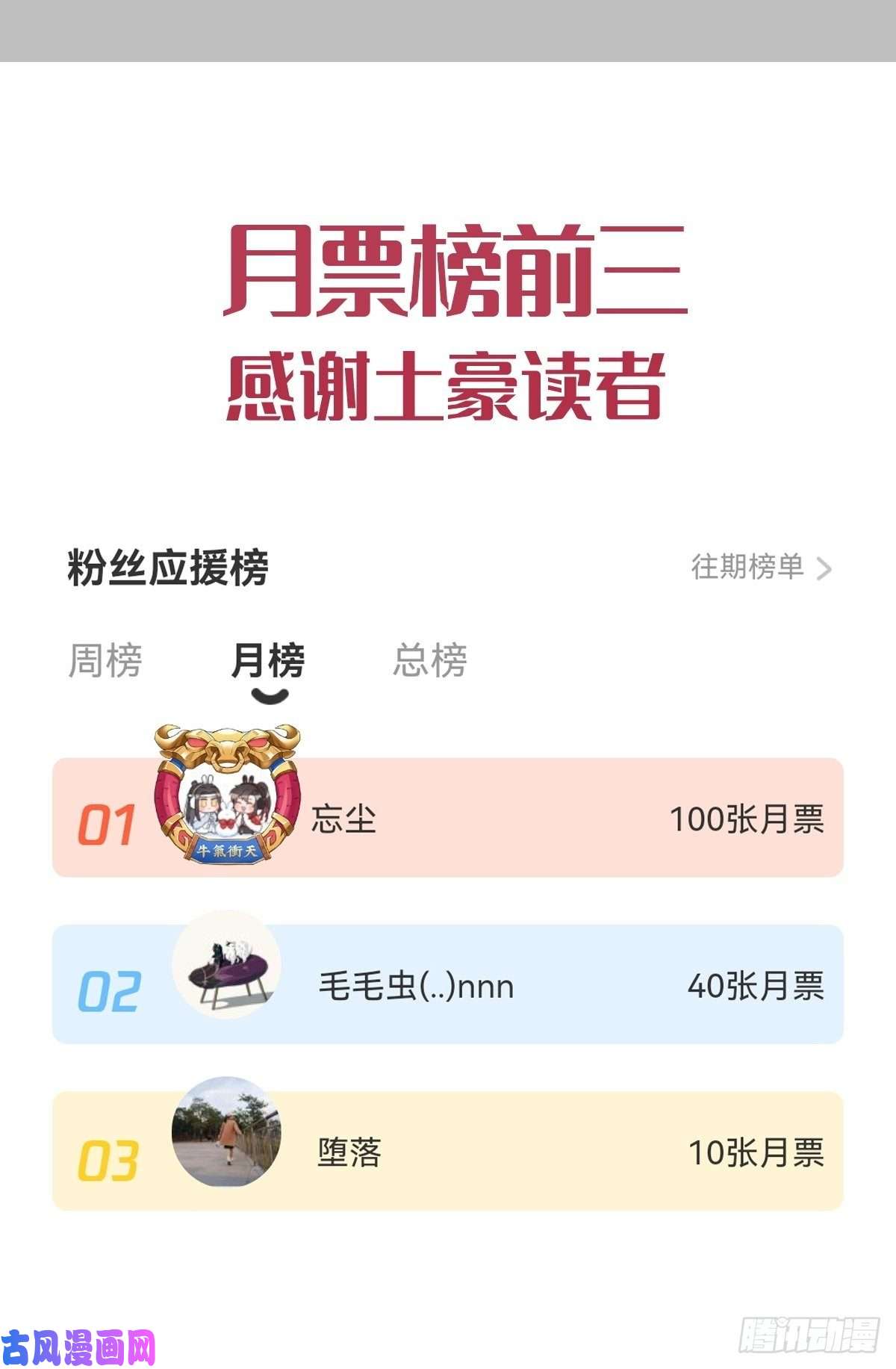
Task: Expand 往期榜单 with the chevron arrow
Action: pyautogui.click(x=825, y=570)
